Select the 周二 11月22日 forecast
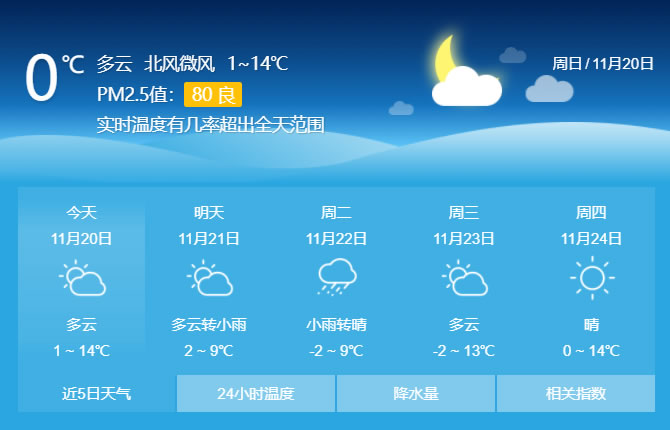This screenshot has width=670, height=430. [x=336, y=280]
